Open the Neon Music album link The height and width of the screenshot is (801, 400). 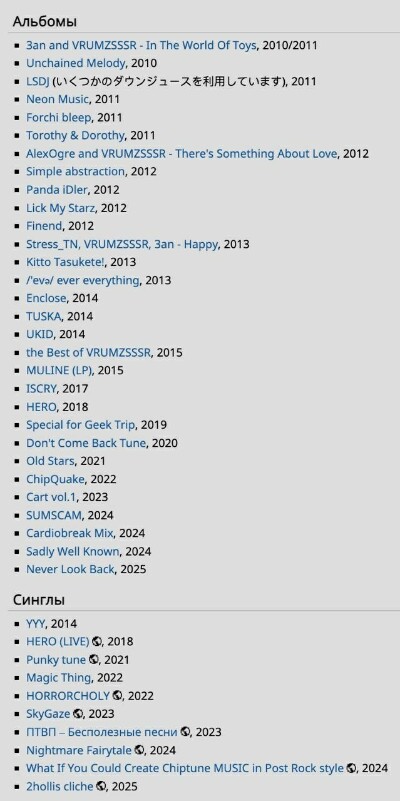click(57, 99)
